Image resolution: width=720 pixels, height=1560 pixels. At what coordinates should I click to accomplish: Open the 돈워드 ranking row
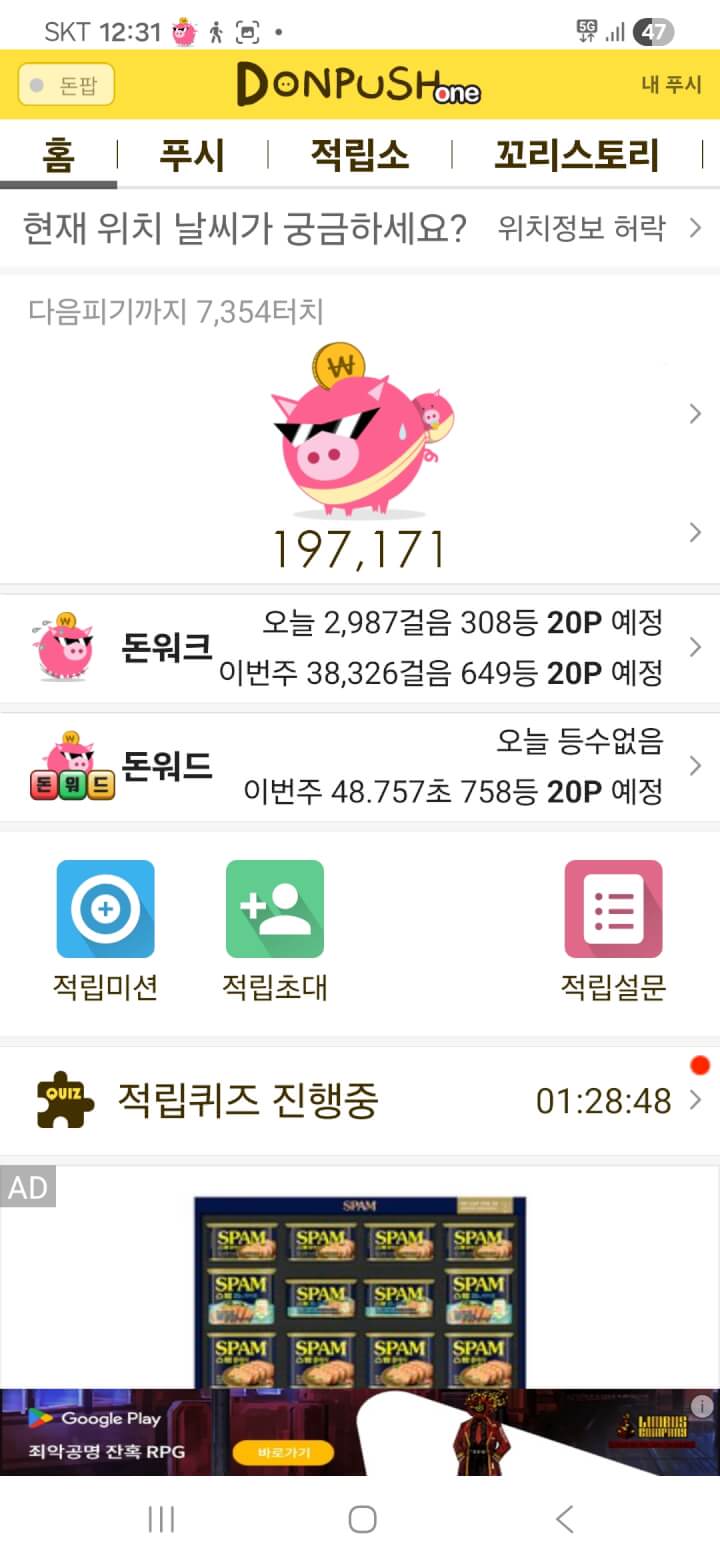(360, 767)
